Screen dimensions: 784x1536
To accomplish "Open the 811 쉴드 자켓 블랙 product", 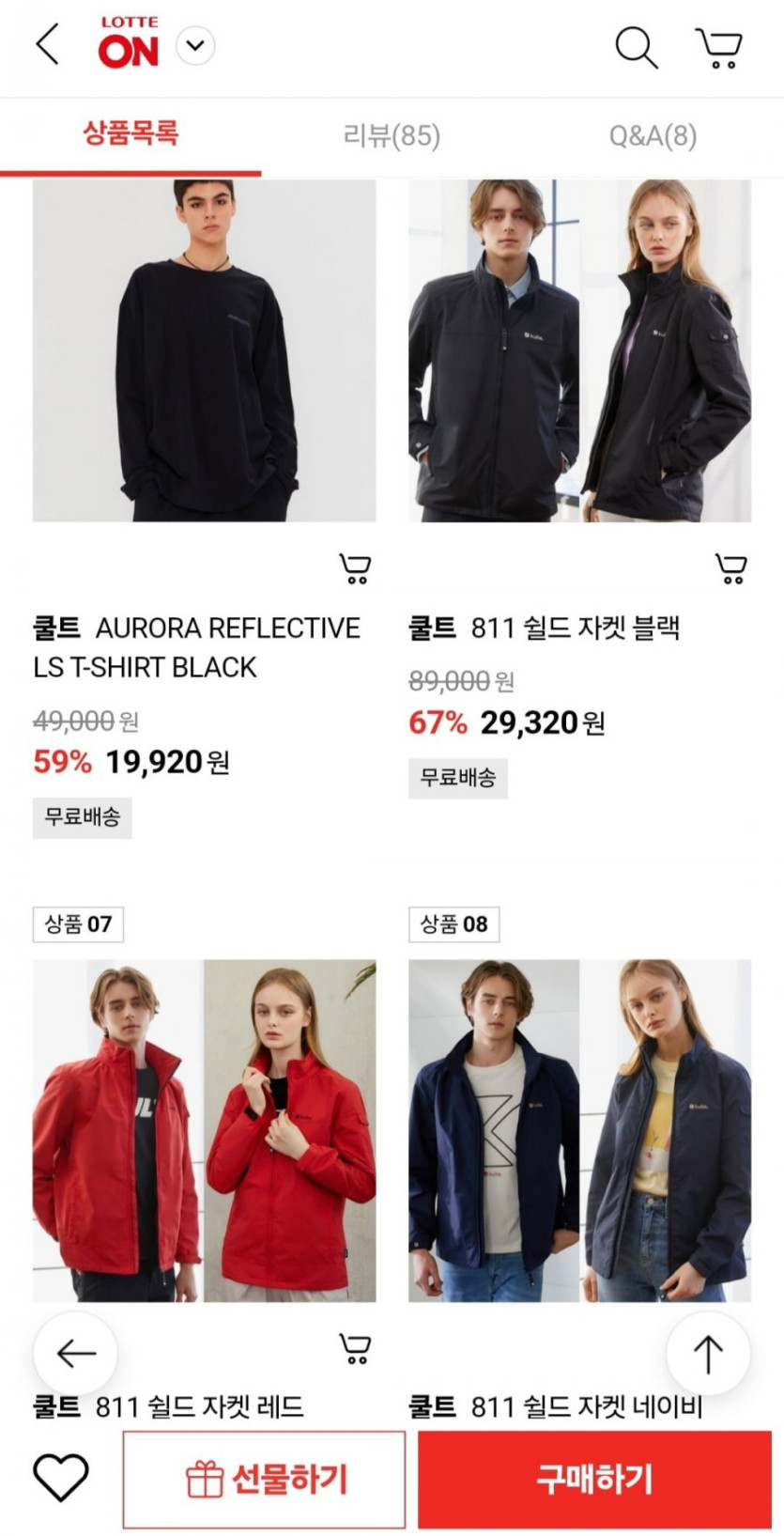I will click(x=579, y=350).
